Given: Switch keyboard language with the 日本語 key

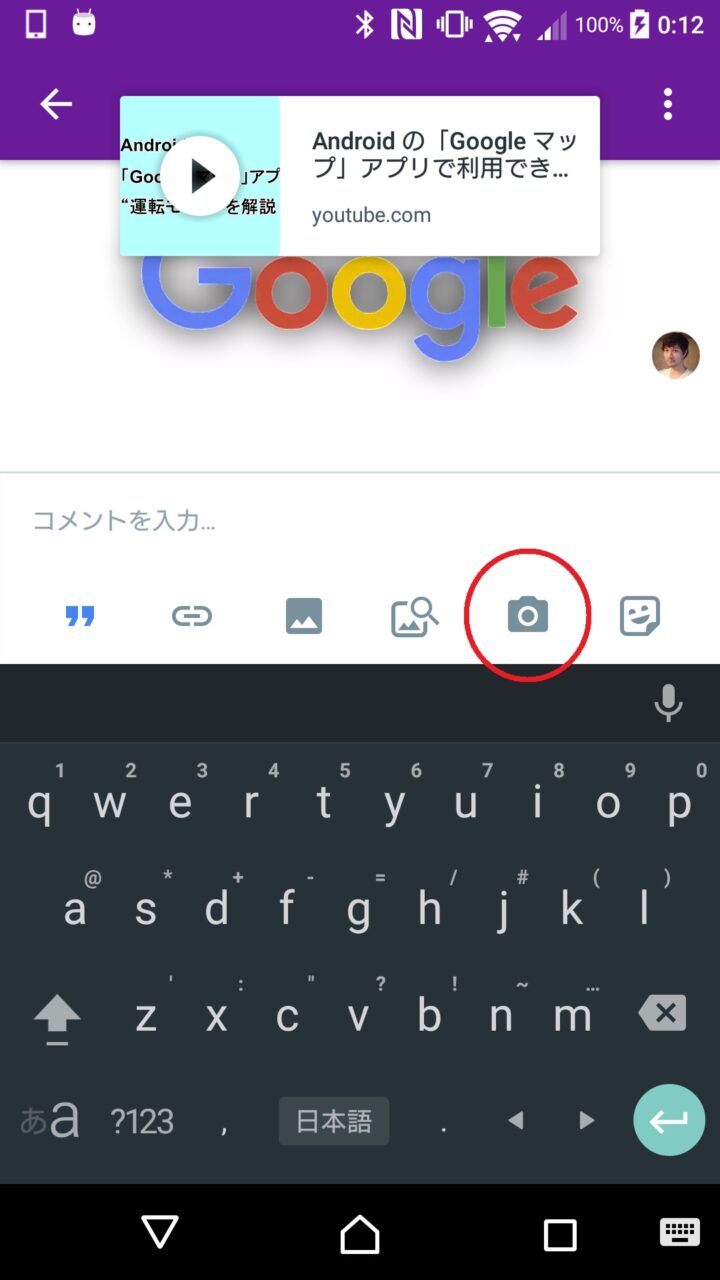Looking at the screenshot, I should click(334, 1121).
